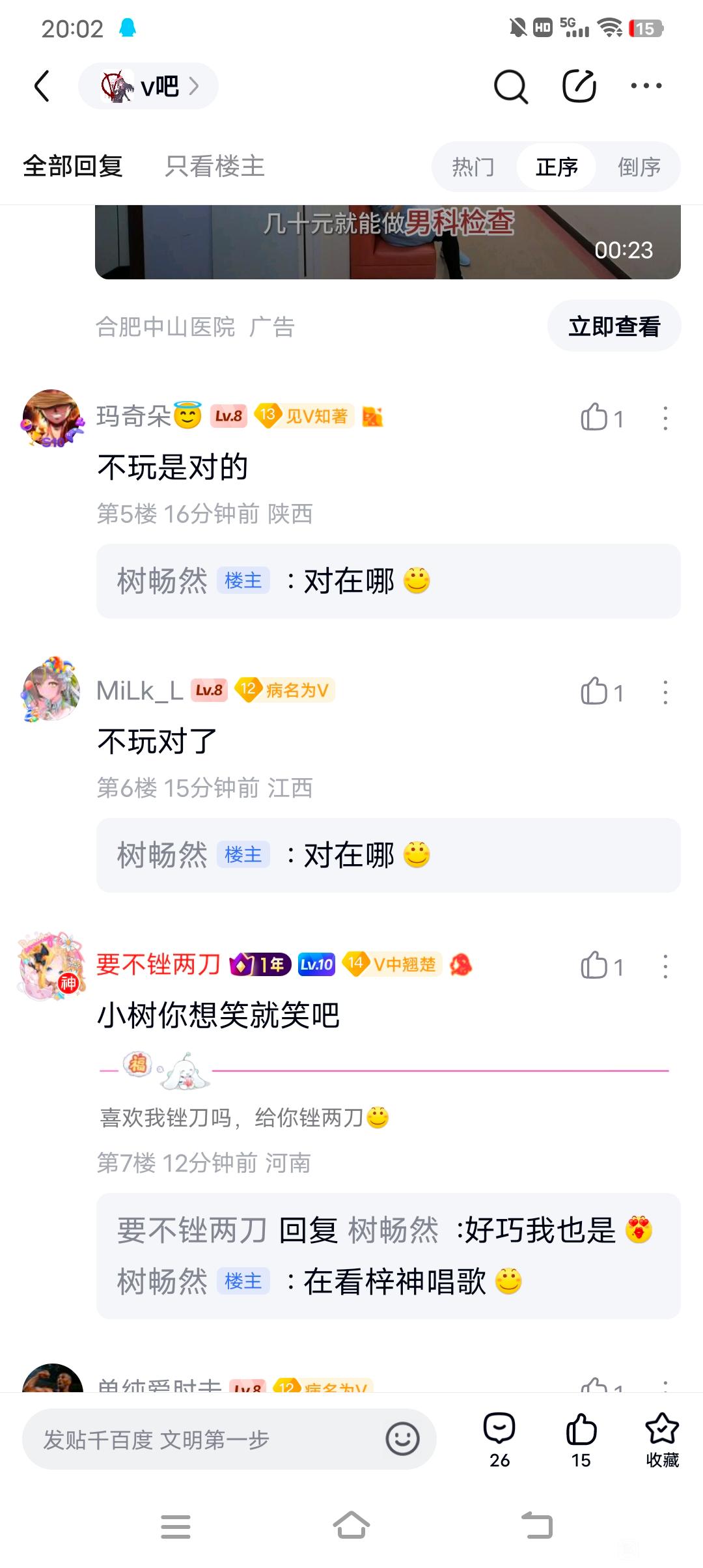
Task: Tap the compose/edit post icon
Action: click(579, 86)
